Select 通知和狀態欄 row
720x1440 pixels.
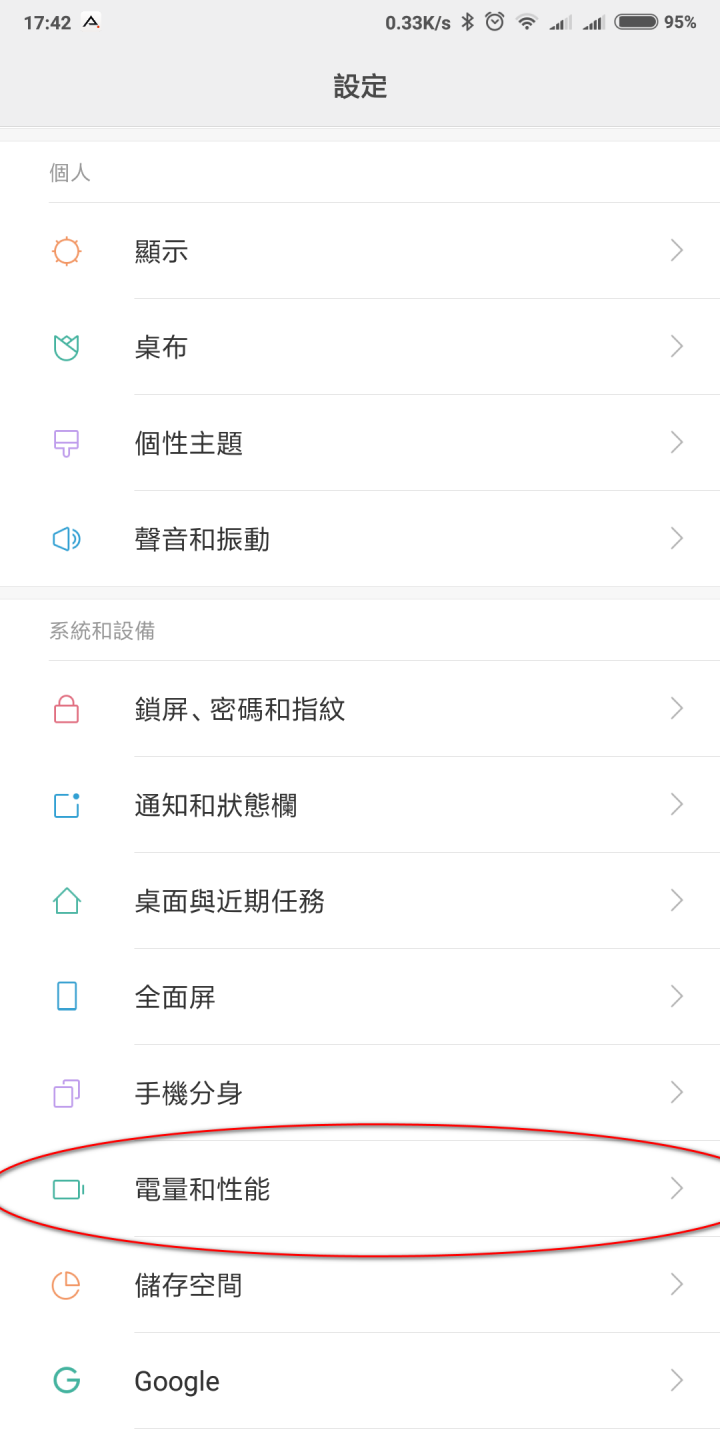(360, 805)
